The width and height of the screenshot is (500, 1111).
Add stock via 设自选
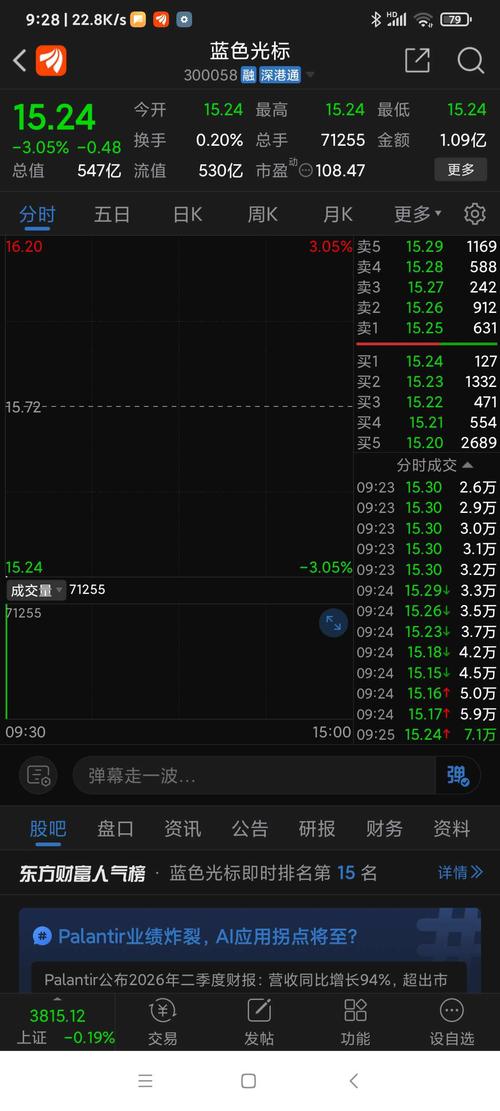452,1022
